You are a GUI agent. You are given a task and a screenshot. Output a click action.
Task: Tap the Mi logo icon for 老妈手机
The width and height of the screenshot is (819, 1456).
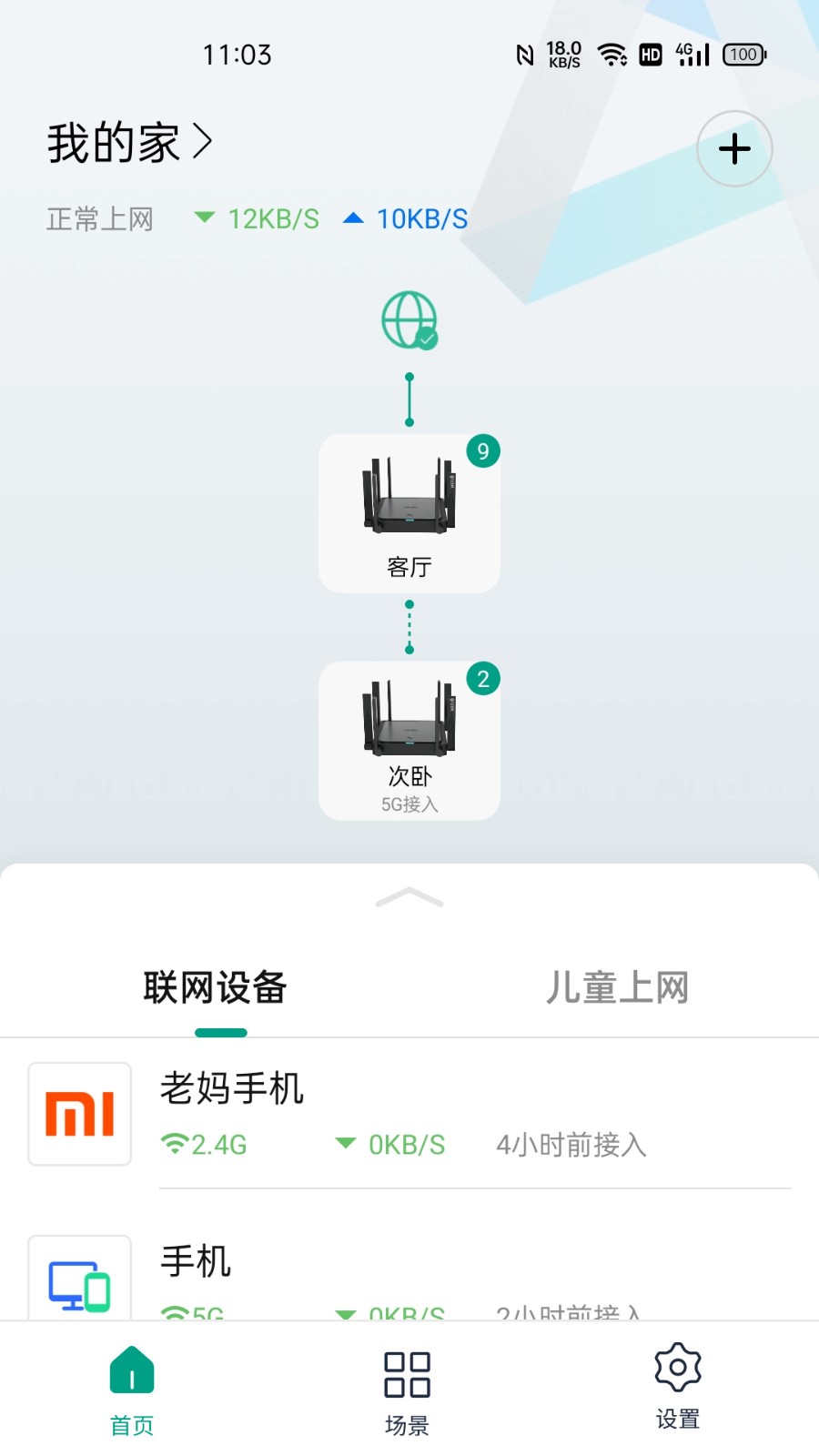(79, 1113)
